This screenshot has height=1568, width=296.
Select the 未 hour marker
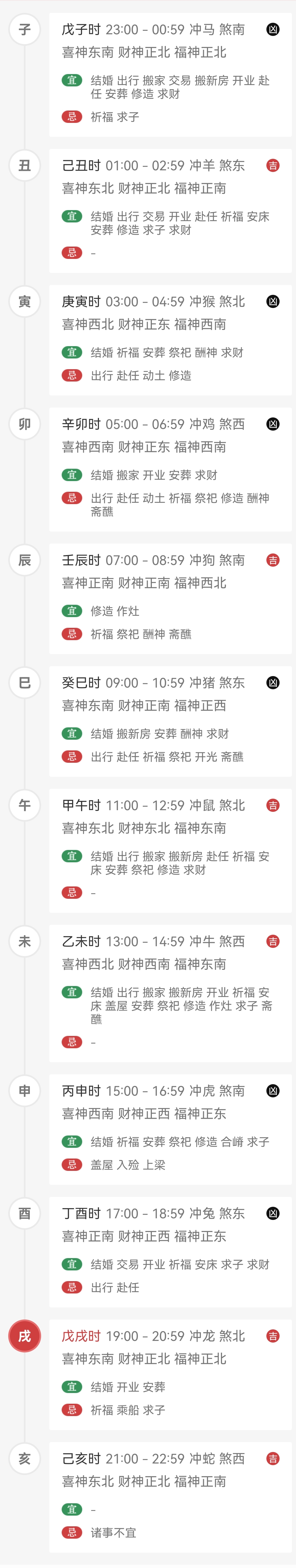(24, 941)
